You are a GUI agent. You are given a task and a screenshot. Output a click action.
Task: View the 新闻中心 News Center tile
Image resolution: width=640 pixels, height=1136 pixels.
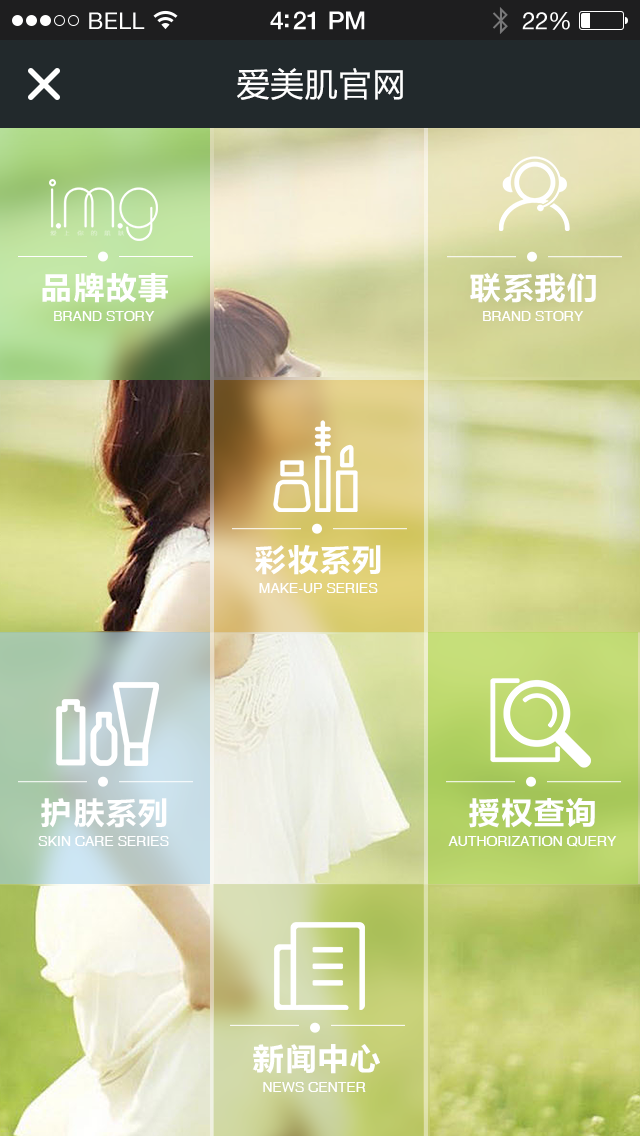(318, 1010)
